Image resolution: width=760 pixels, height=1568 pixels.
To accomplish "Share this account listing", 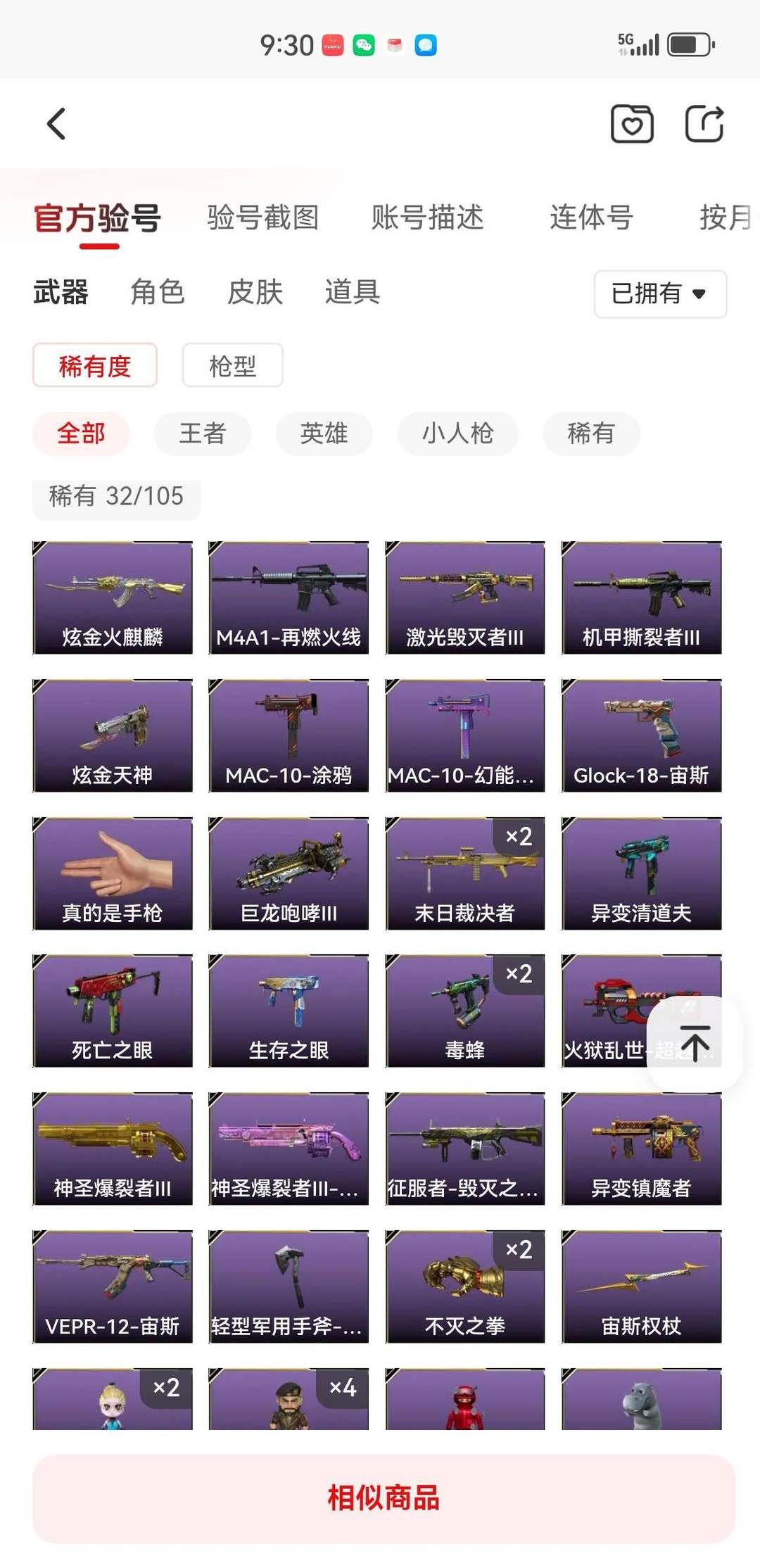I will coord(704,124).
